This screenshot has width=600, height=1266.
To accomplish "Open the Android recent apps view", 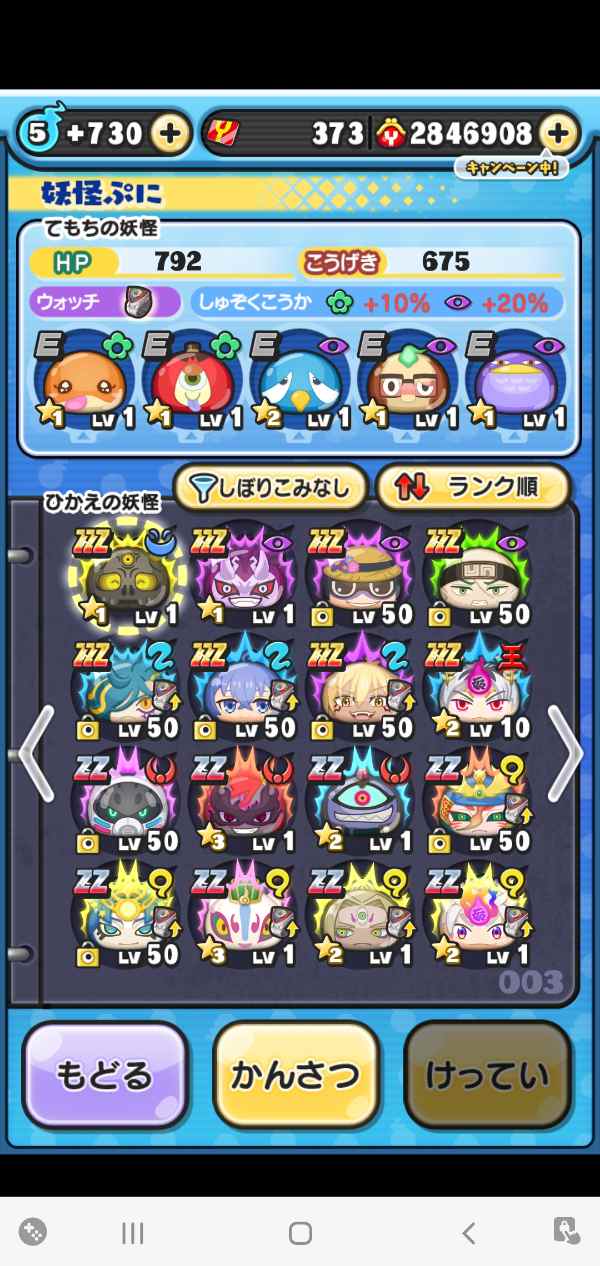I will 133,1233.
